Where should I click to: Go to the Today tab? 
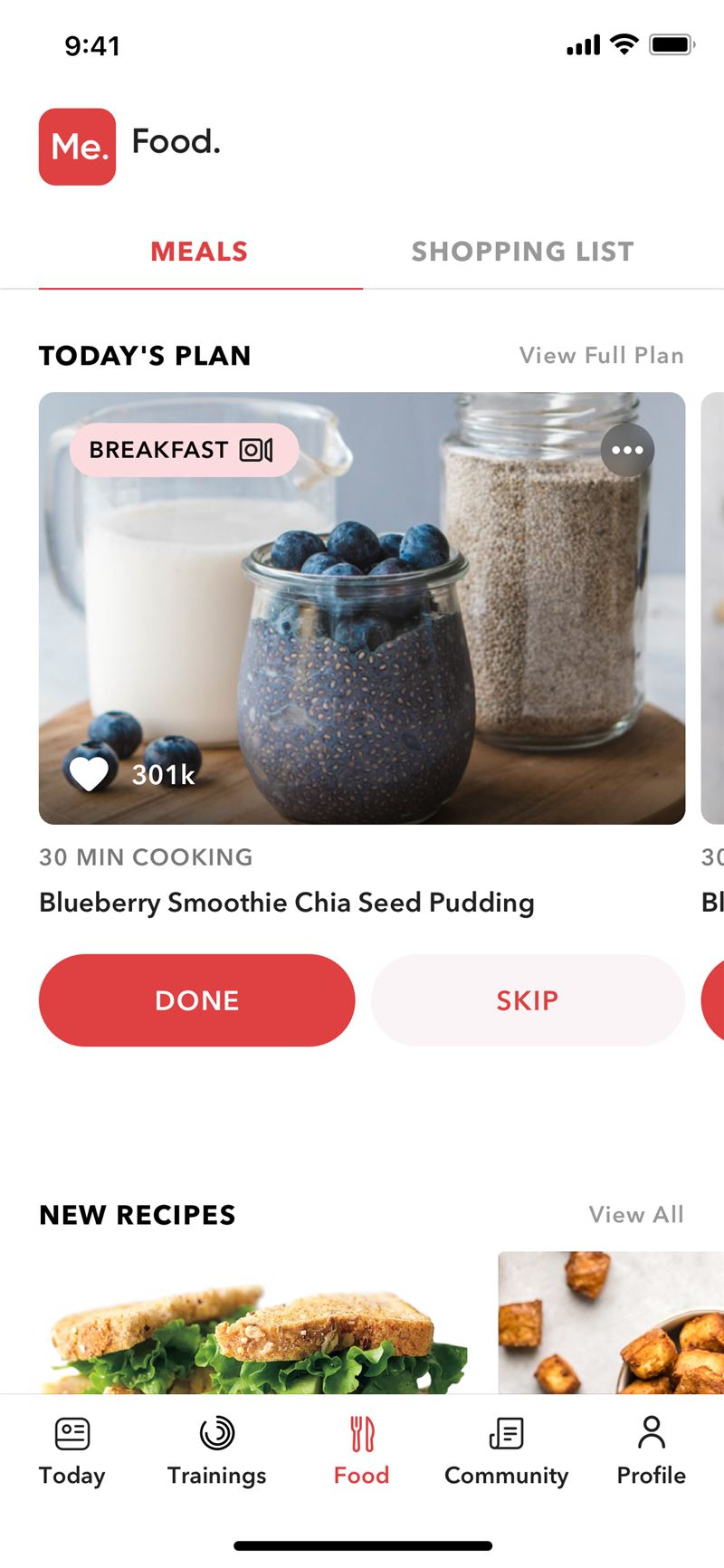(72, 1451)
